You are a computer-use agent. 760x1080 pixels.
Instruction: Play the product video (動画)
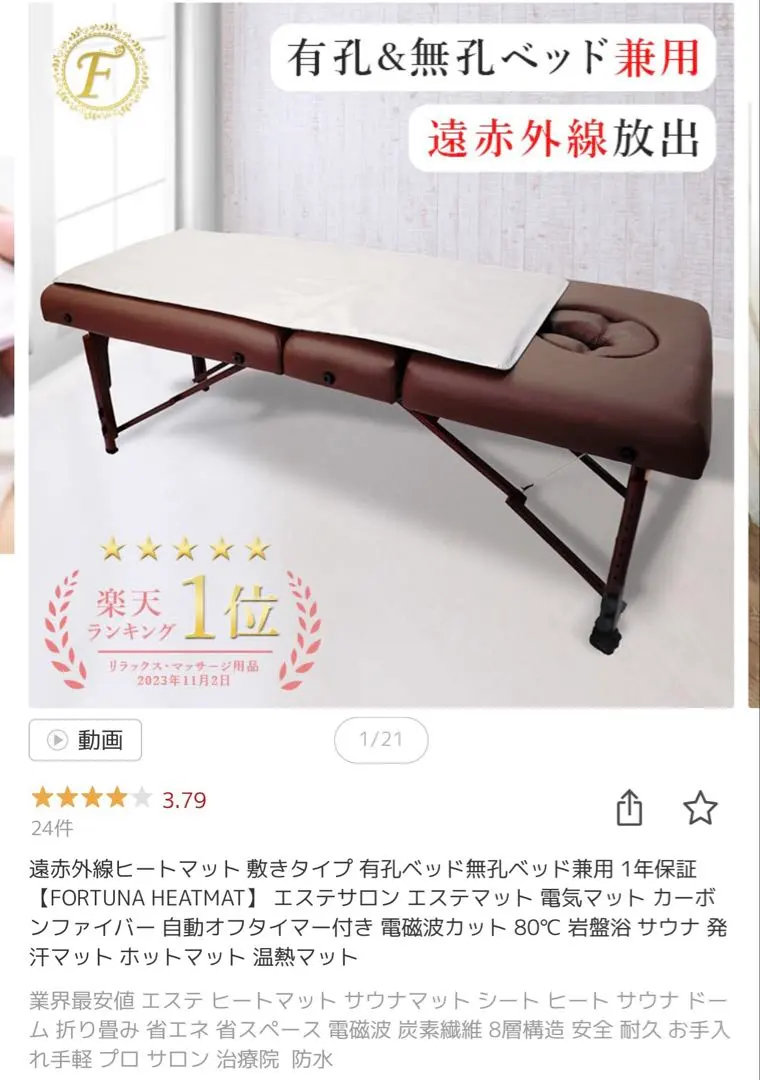[85, 740]
